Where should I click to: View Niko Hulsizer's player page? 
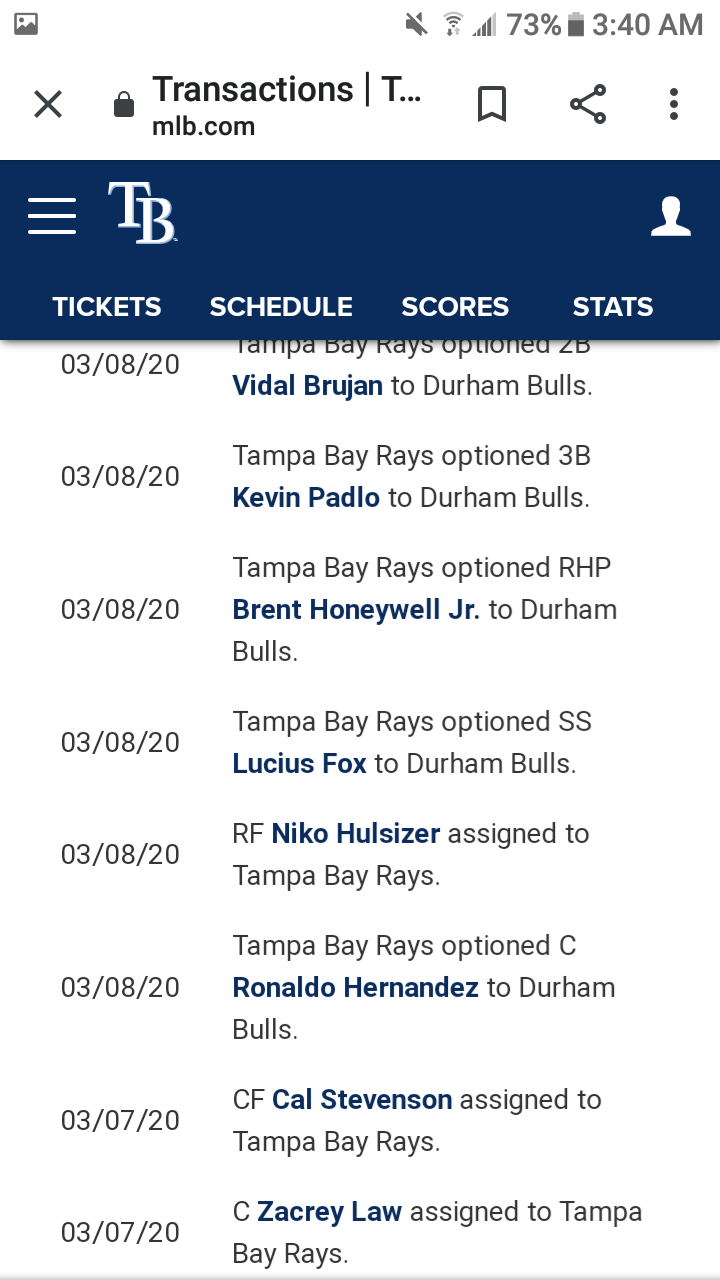(x=356, y=834)
